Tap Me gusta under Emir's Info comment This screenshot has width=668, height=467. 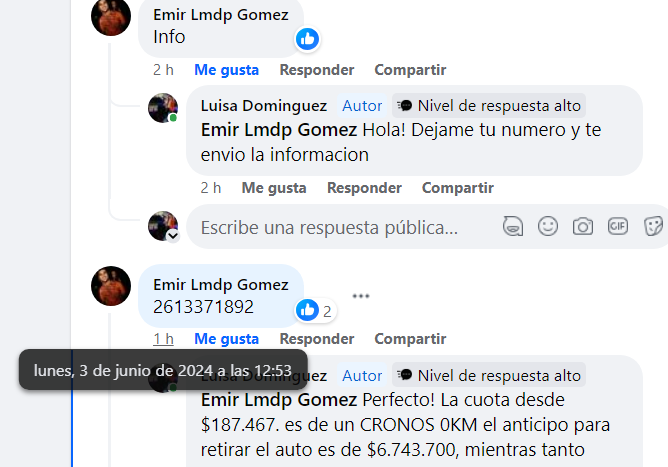[x=226, y=70]
